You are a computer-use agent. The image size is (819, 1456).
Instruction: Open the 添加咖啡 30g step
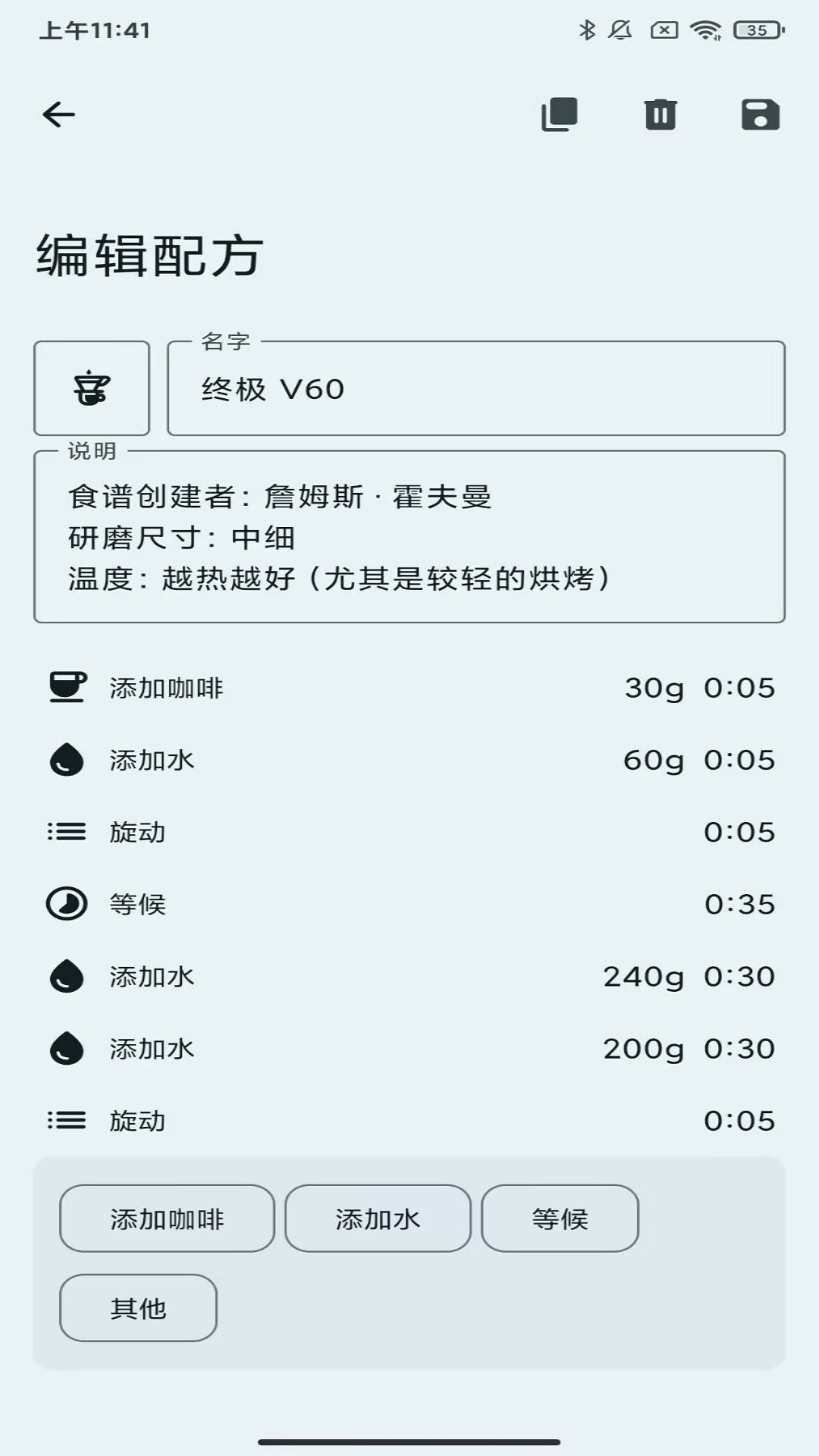pos(409,688)
